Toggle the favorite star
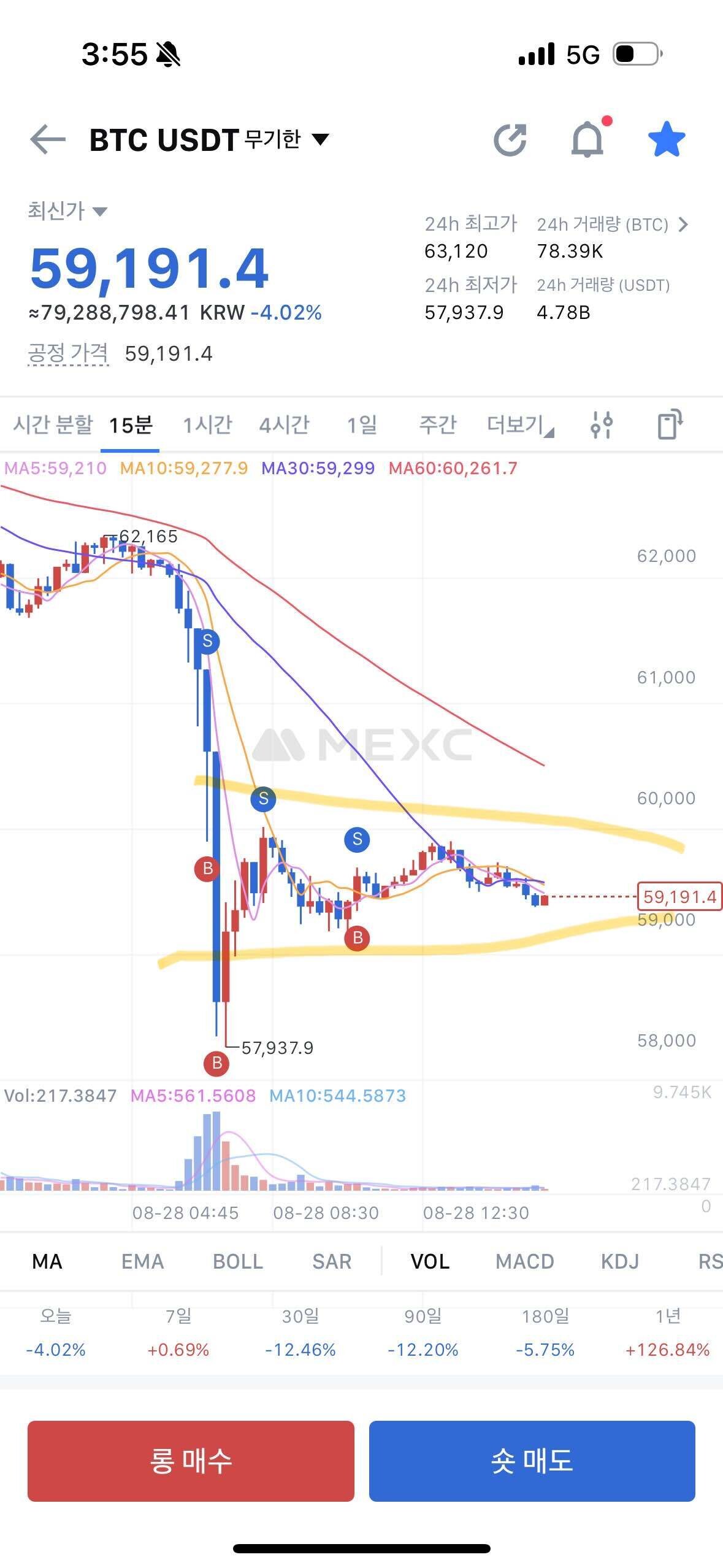The width and height of the screenshot is (723, 1568). click(x=666, y=139)
